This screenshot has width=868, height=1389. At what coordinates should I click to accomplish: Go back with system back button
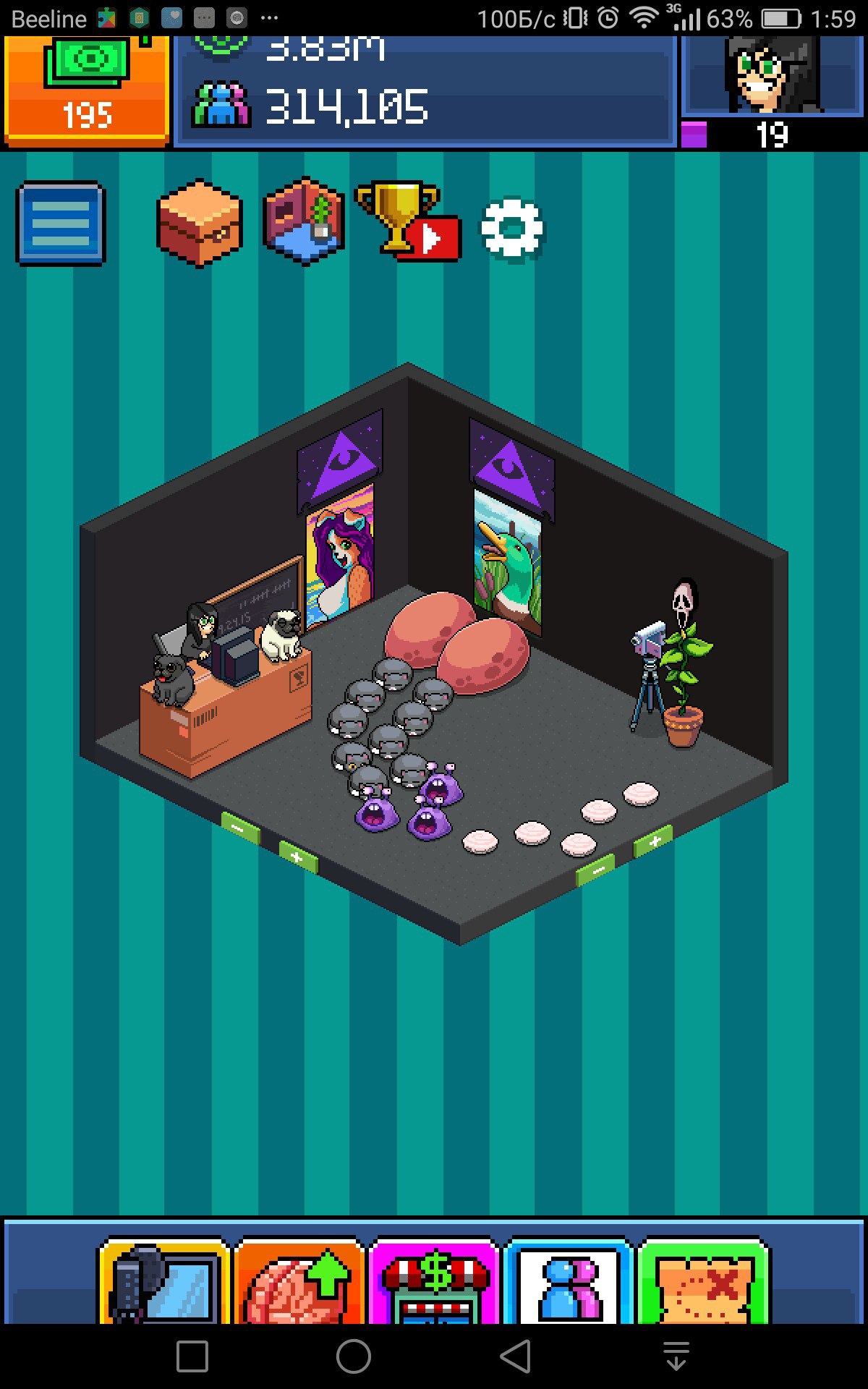515,1356
